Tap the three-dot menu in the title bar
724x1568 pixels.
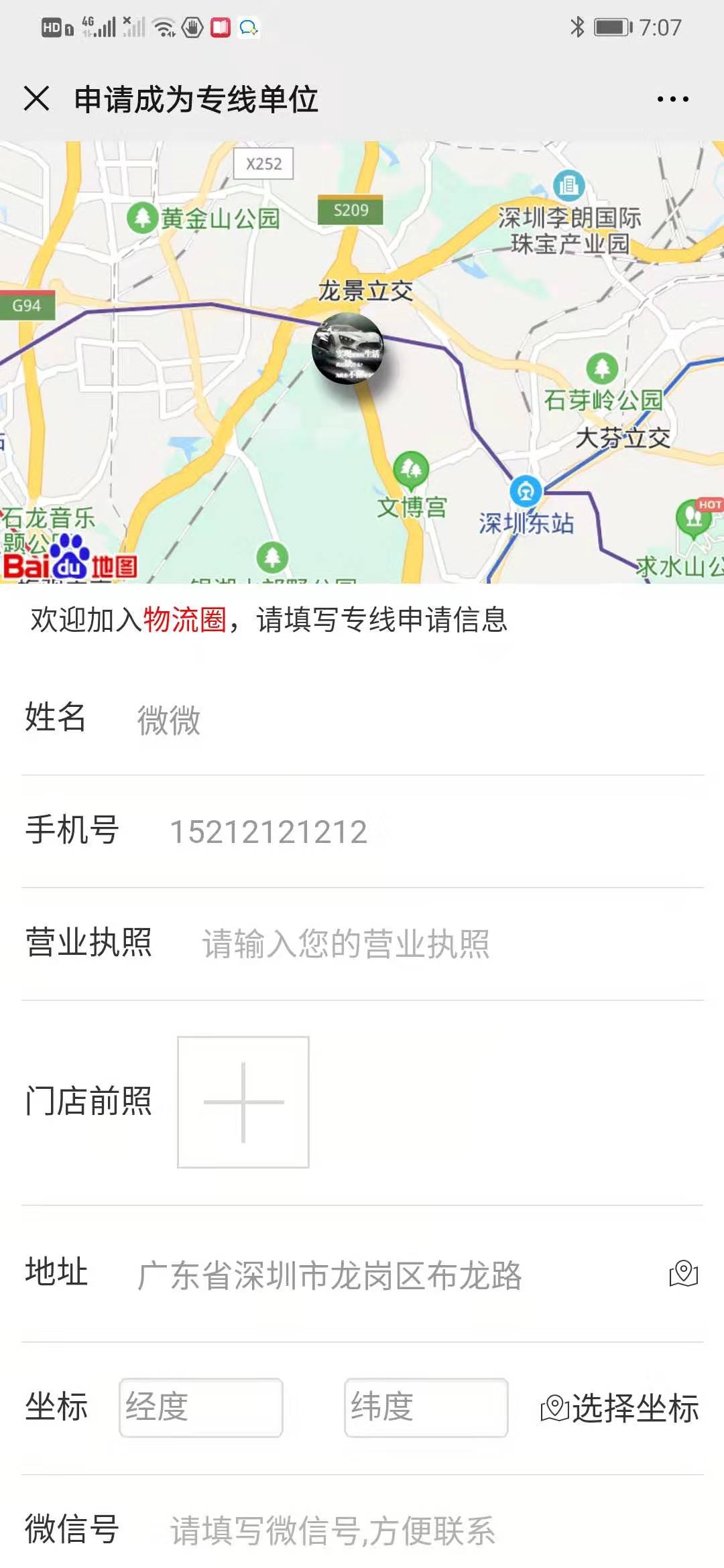click(672, 99)
